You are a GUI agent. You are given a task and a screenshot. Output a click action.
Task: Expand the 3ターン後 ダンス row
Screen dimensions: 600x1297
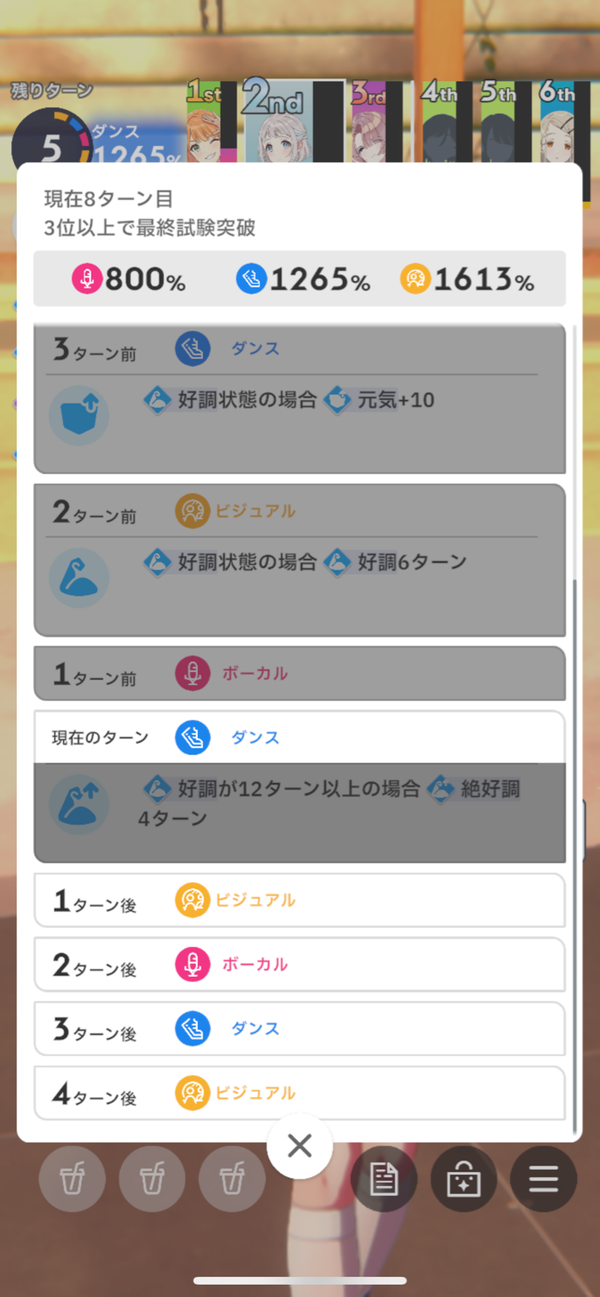300,1028
